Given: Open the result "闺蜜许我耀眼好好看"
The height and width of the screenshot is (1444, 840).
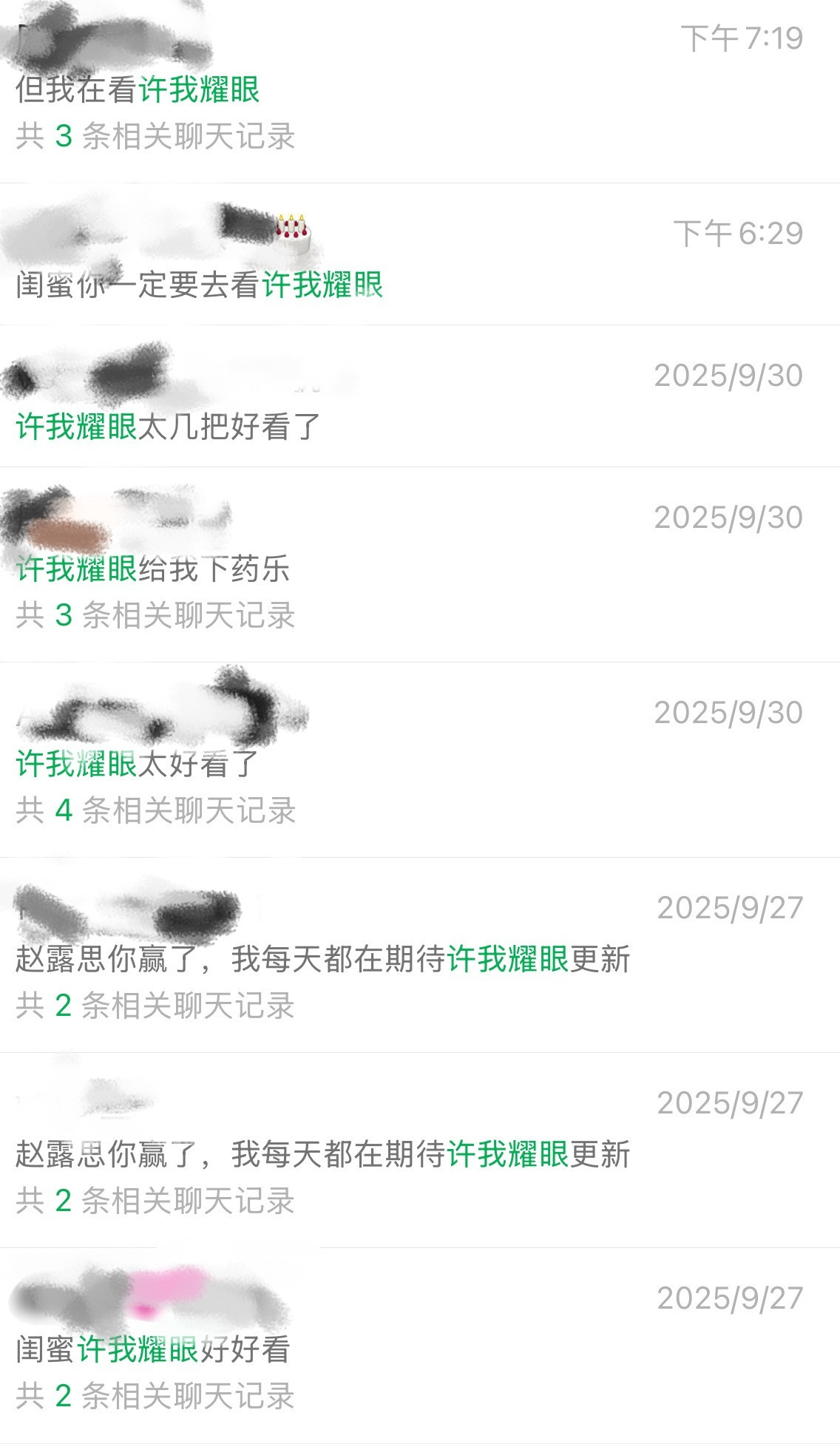Looking at the screenshot, I should tap(420, 1346).
